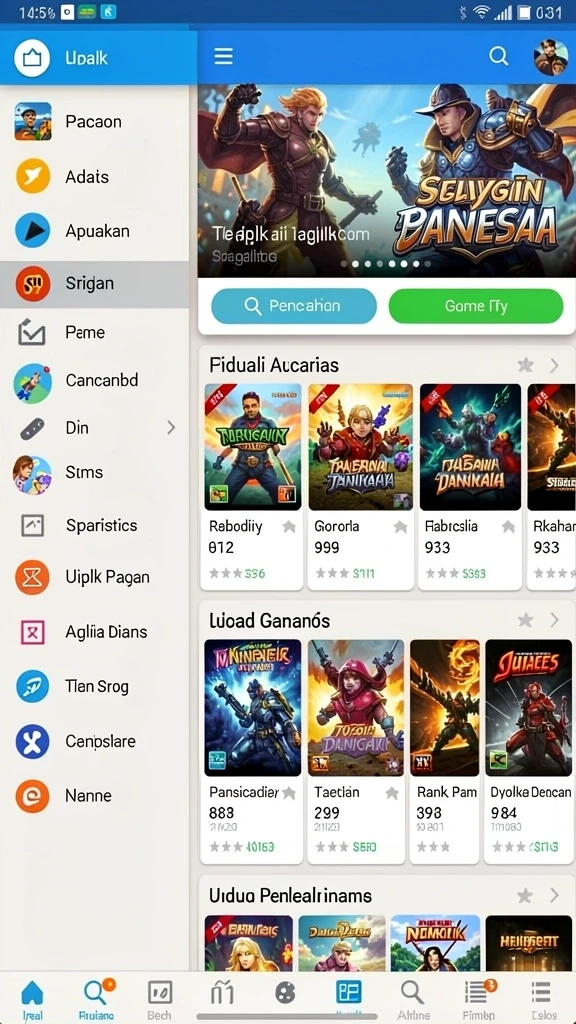Select Pacaon in the side drawer
The image size is (576, 1024).
tap(95, 121)
